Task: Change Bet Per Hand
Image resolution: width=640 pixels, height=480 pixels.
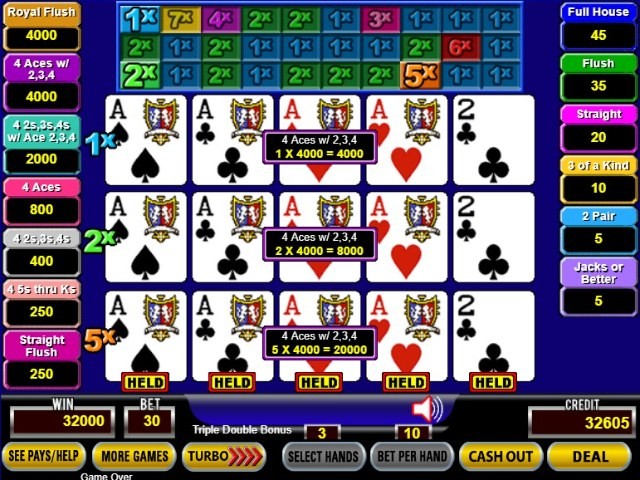Action: pyautogui.click(x=410, y=456)
